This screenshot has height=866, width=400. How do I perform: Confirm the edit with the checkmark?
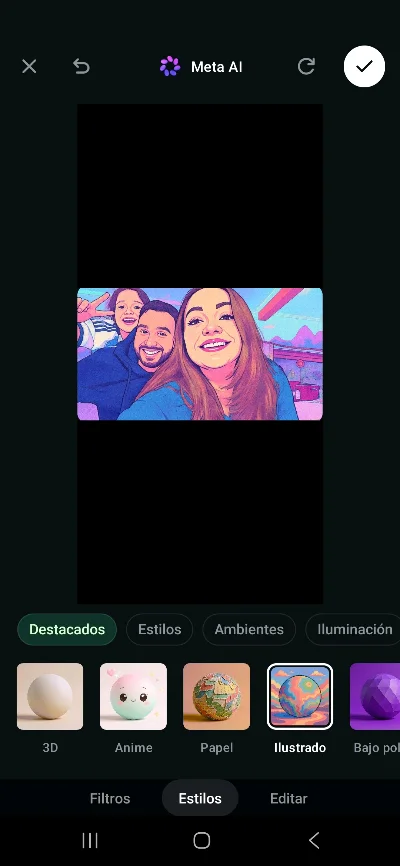(x=364, y=66)
